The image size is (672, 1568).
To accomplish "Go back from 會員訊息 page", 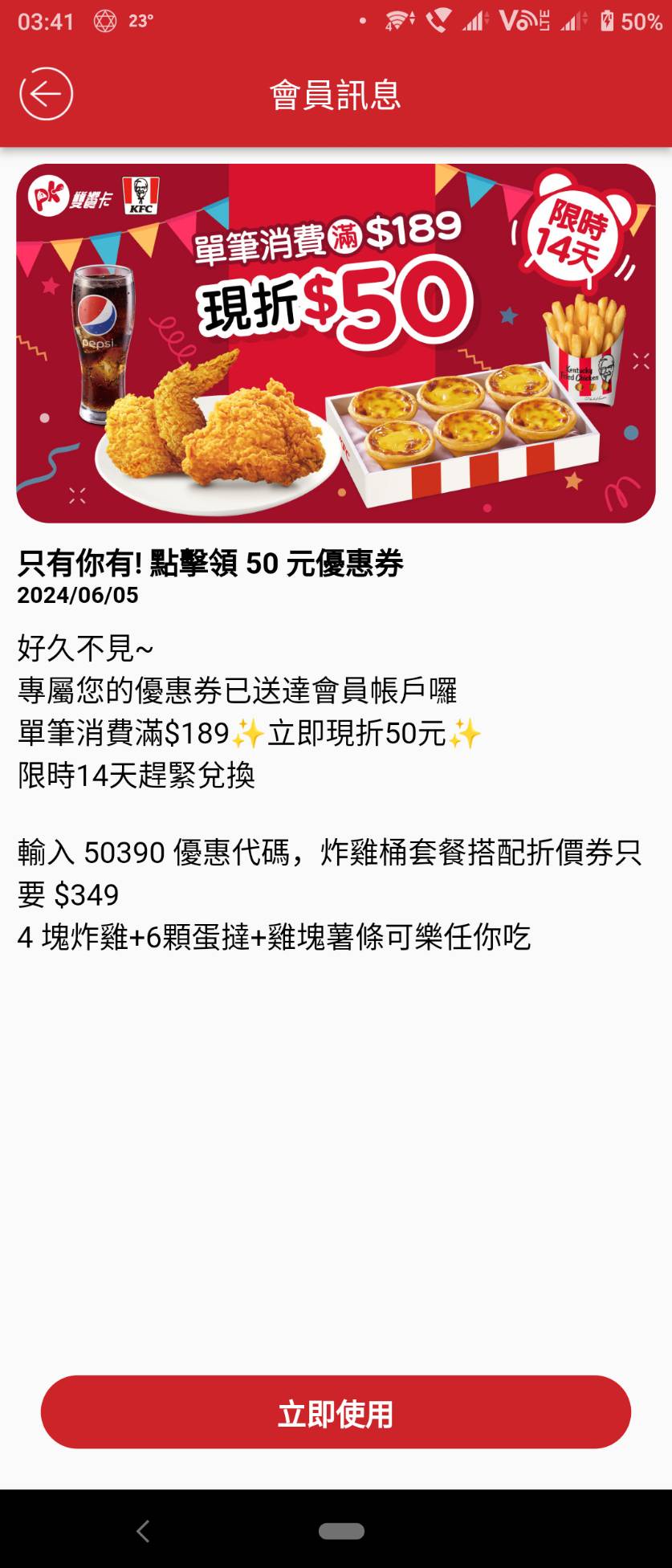I will (46, 95).
